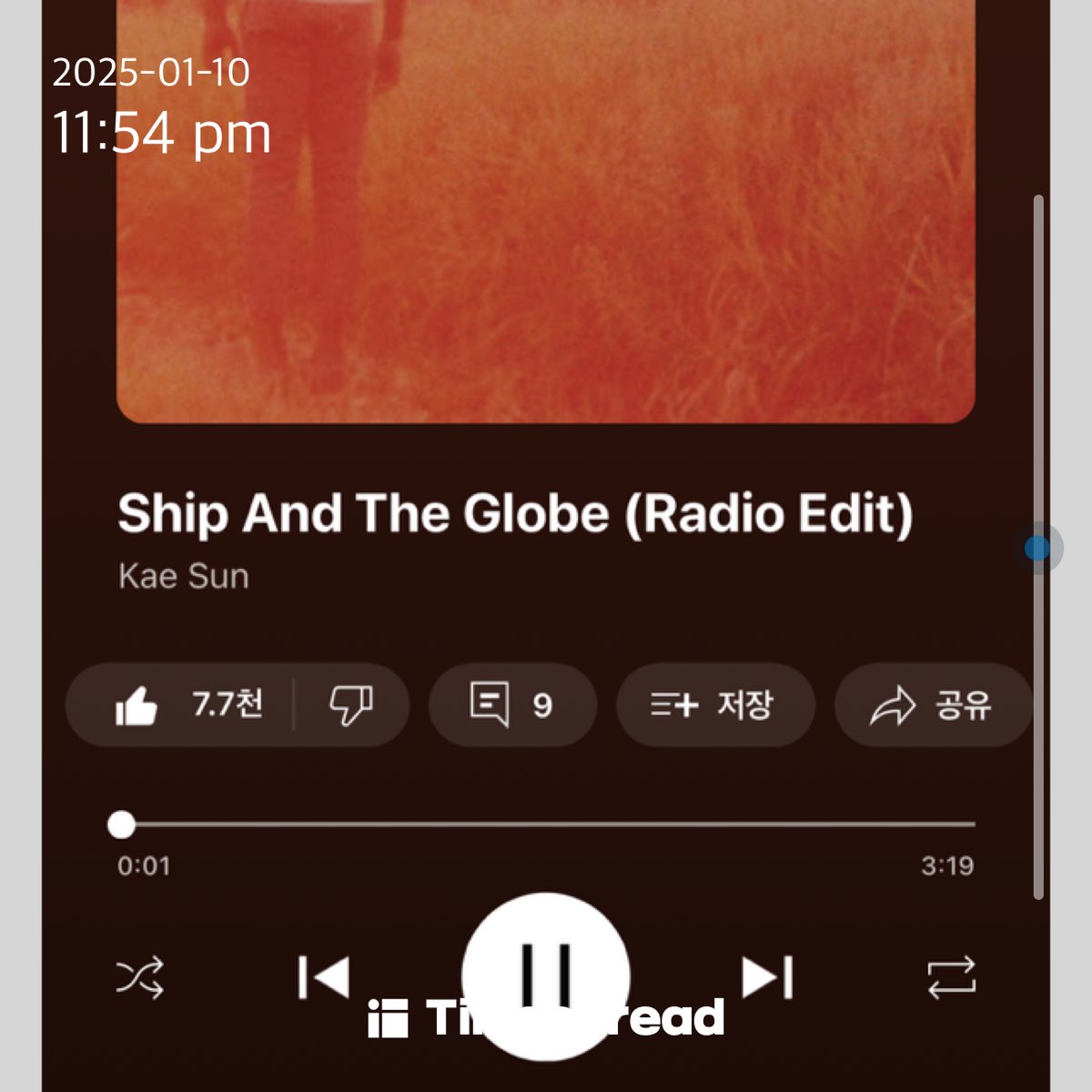Open the 9 comments

[511, 705]
